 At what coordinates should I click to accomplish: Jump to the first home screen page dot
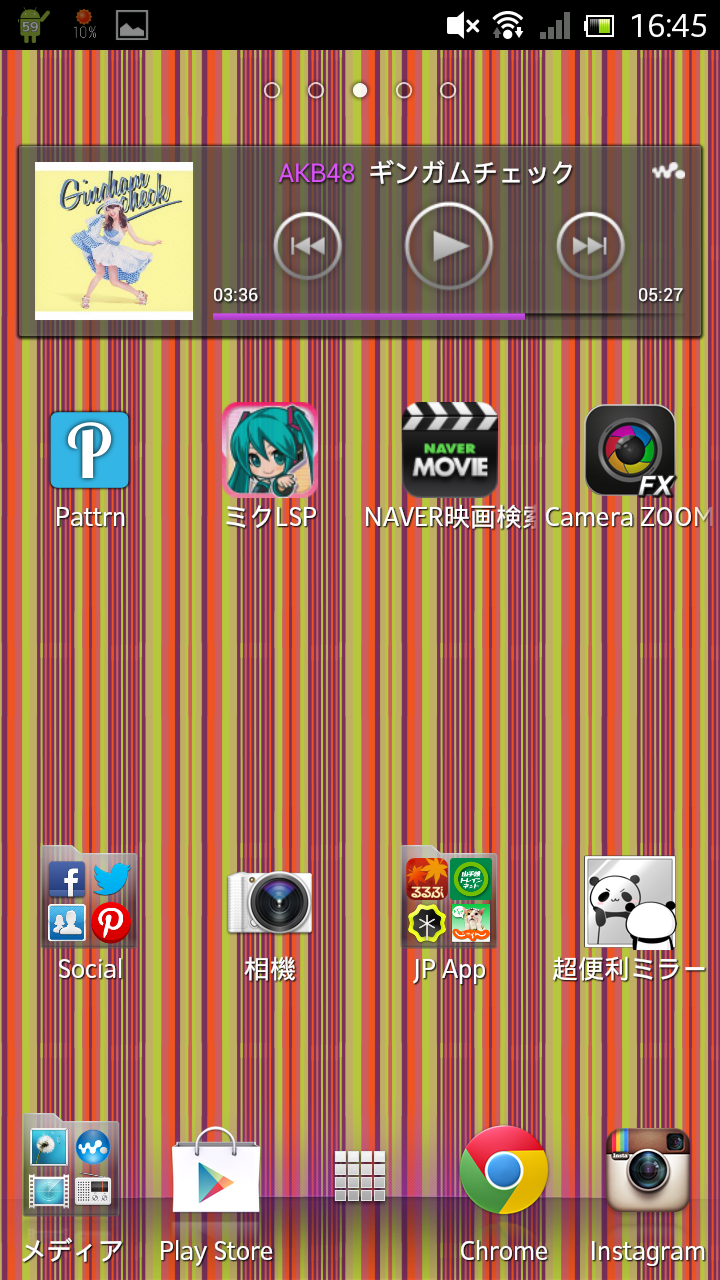272,90
